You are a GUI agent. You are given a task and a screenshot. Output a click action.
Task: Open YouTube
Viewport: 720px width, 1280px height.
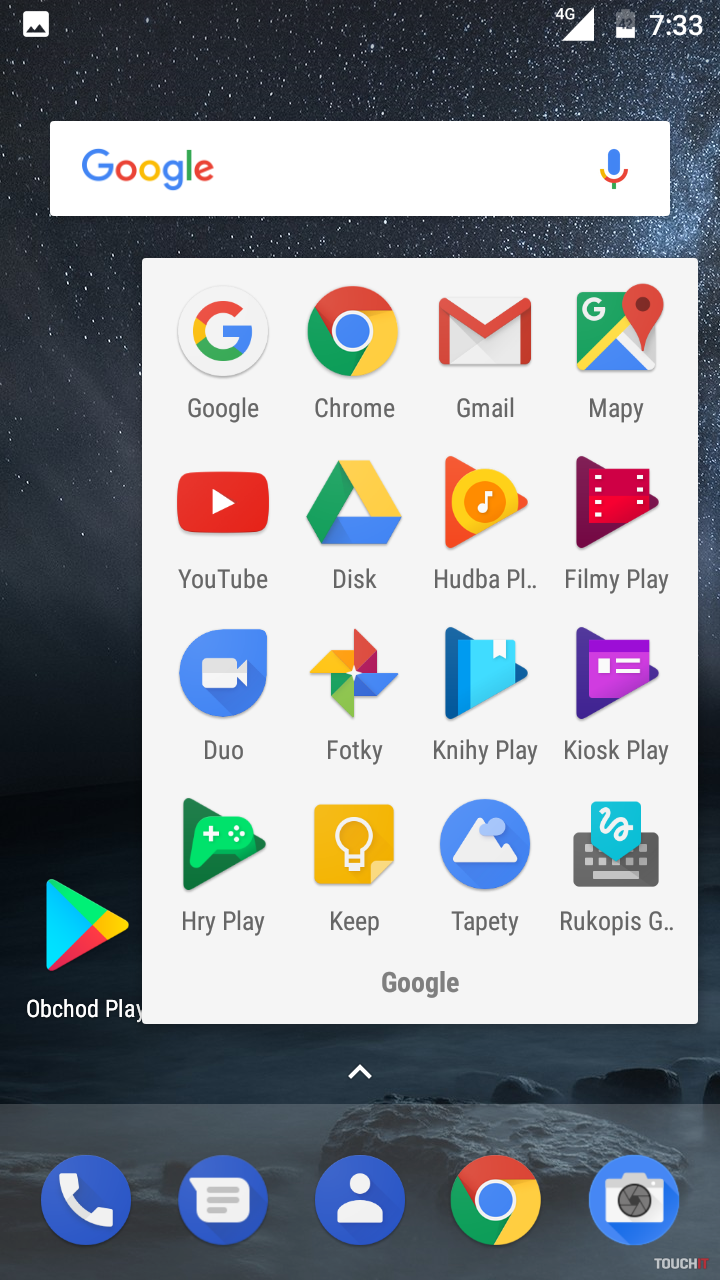tap(223, 504)
